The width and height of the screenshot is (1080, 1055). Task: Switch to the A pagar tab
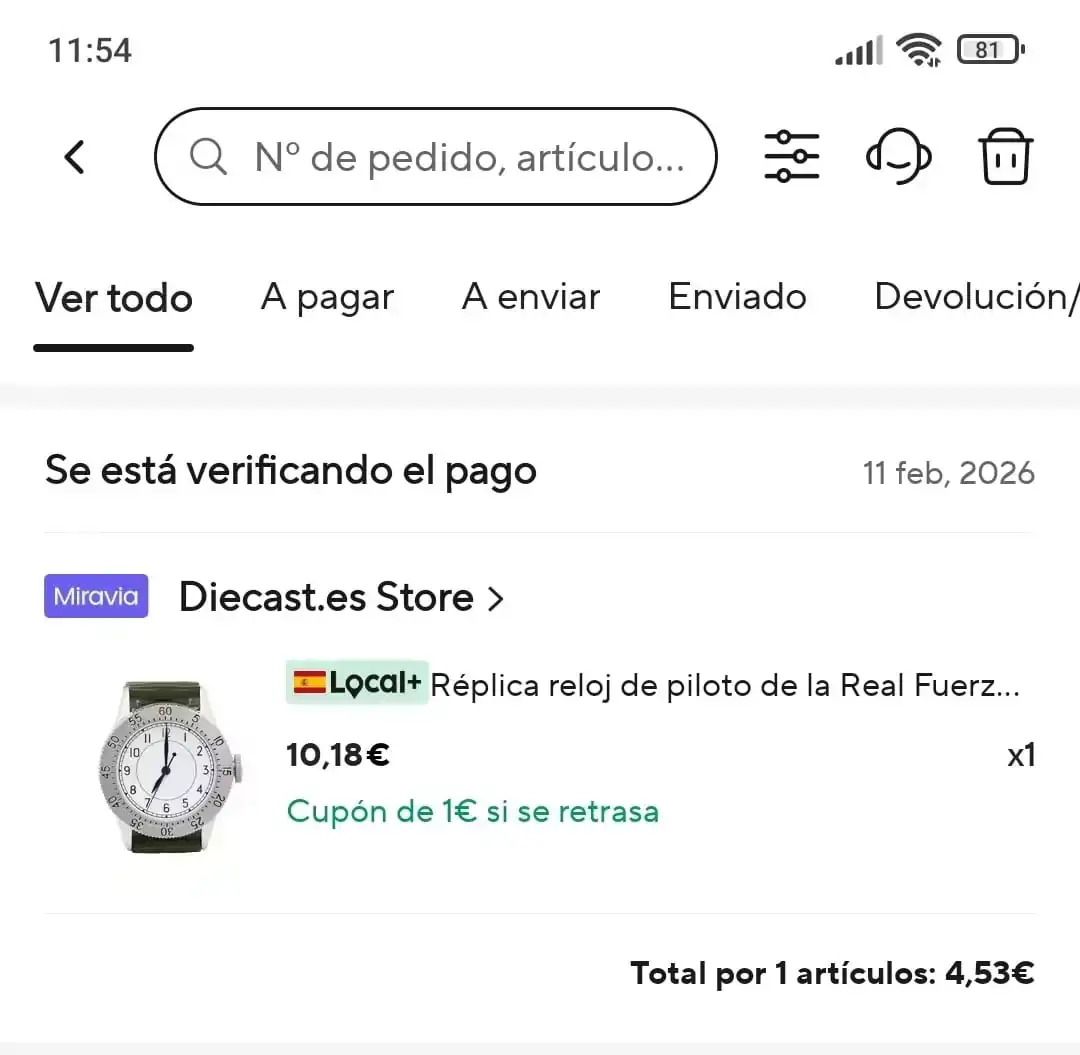(327, 297)
